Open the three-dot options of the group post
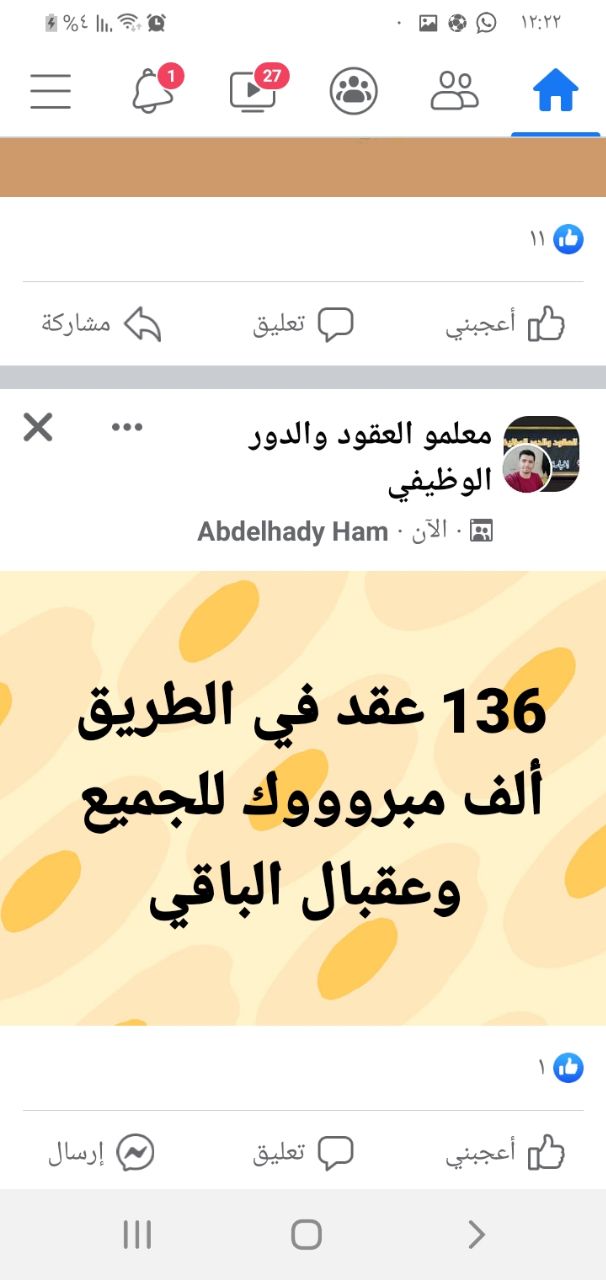 tap(127, 428)
